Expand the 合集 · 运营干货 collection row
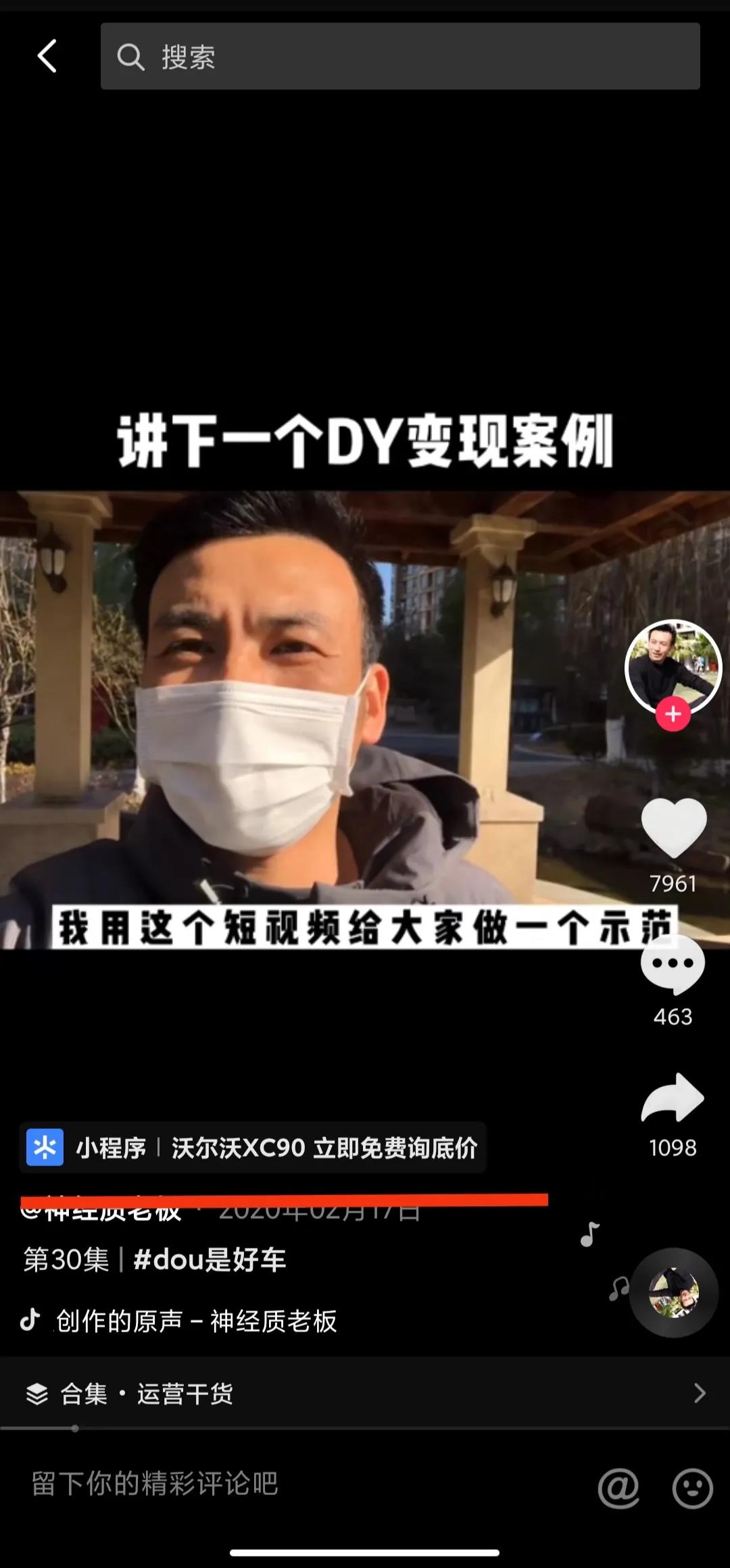Viewport: 730px width, 1568px height. 365,1393
